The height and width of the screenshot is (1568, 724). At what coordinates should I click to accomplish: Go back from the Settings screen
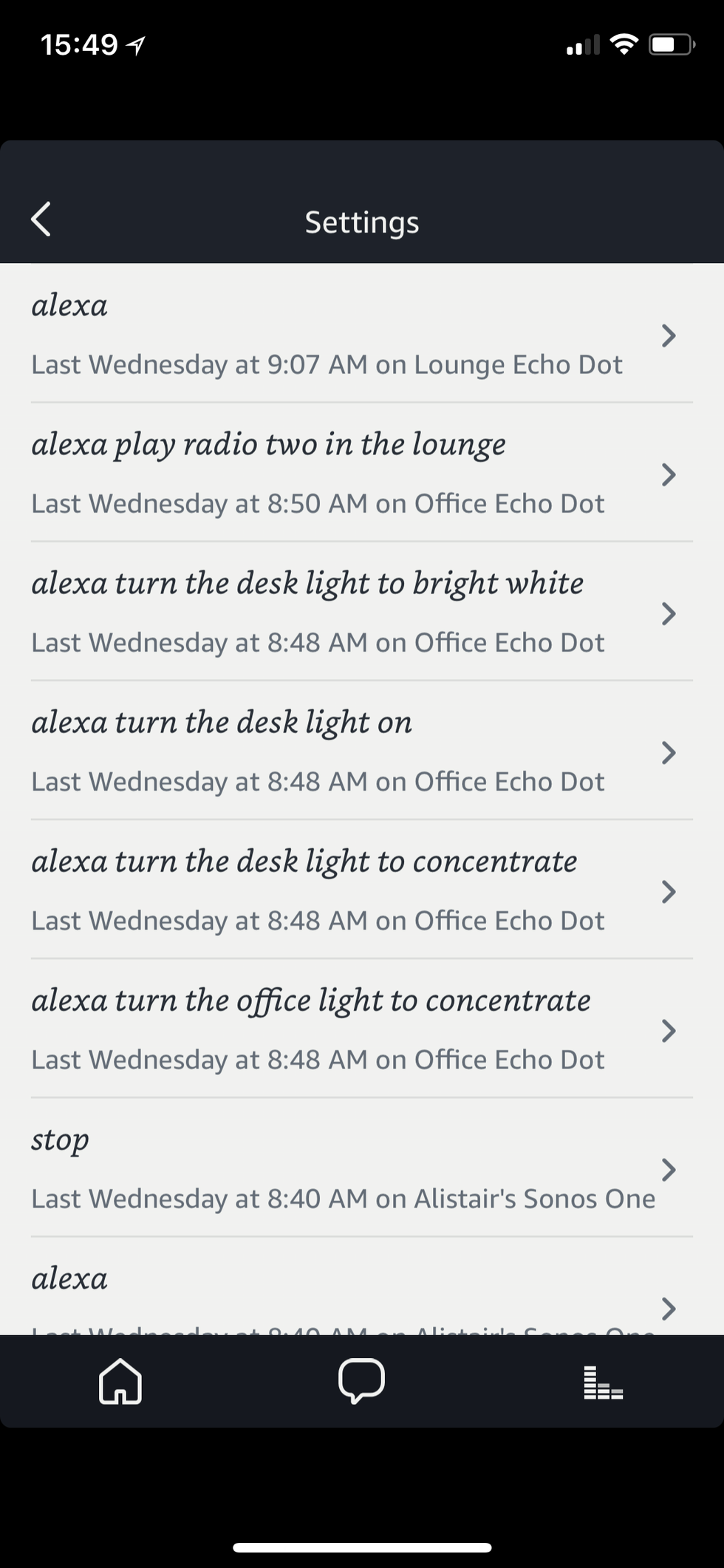41,220
